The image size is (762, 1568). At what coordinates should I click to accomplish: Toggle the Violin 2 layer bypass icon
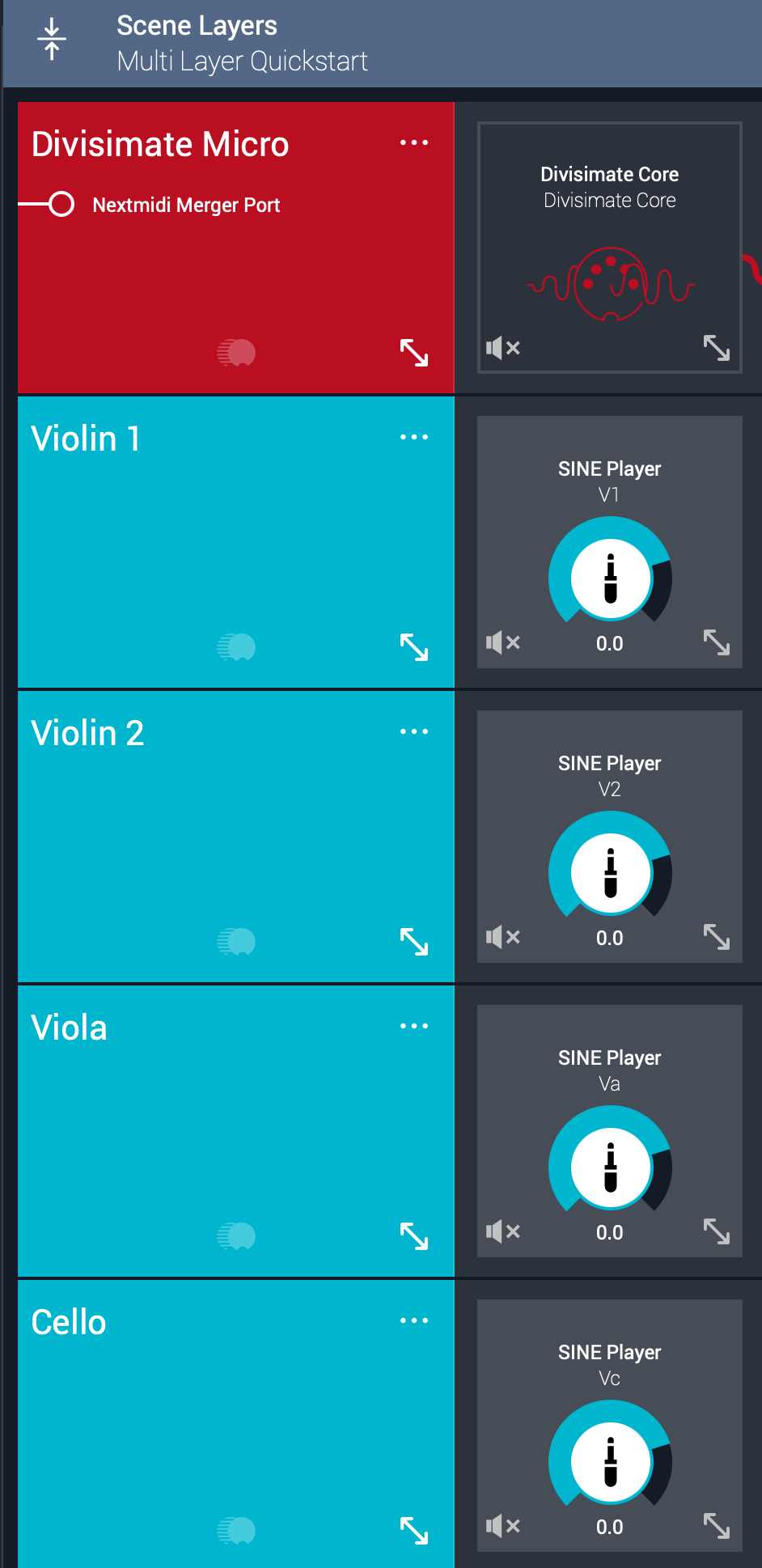coord(236,942)
